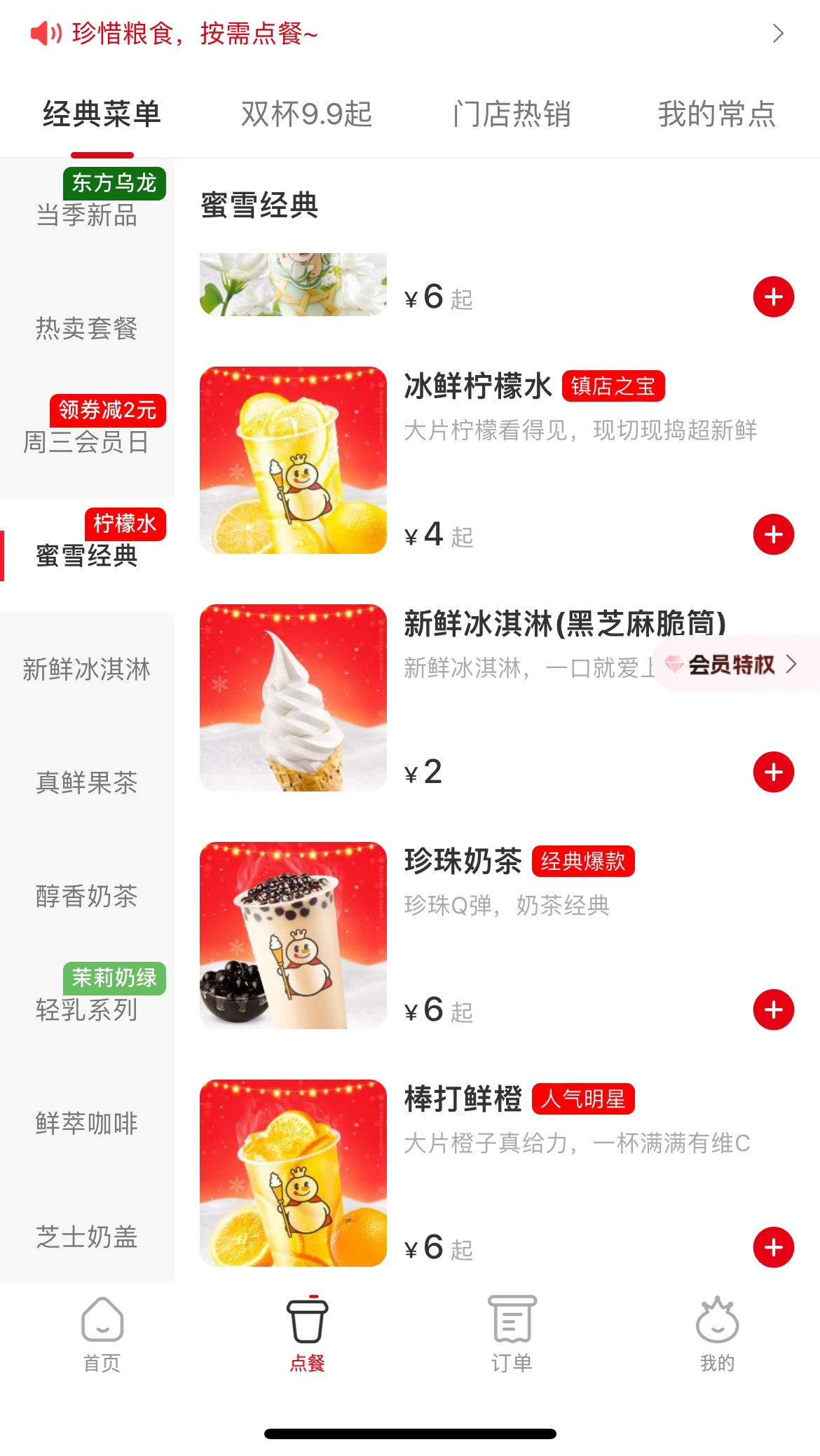The image size is (820, 1456).
Task: Jump to 新鲜冰淇淋 category
Action: [87, 669]
